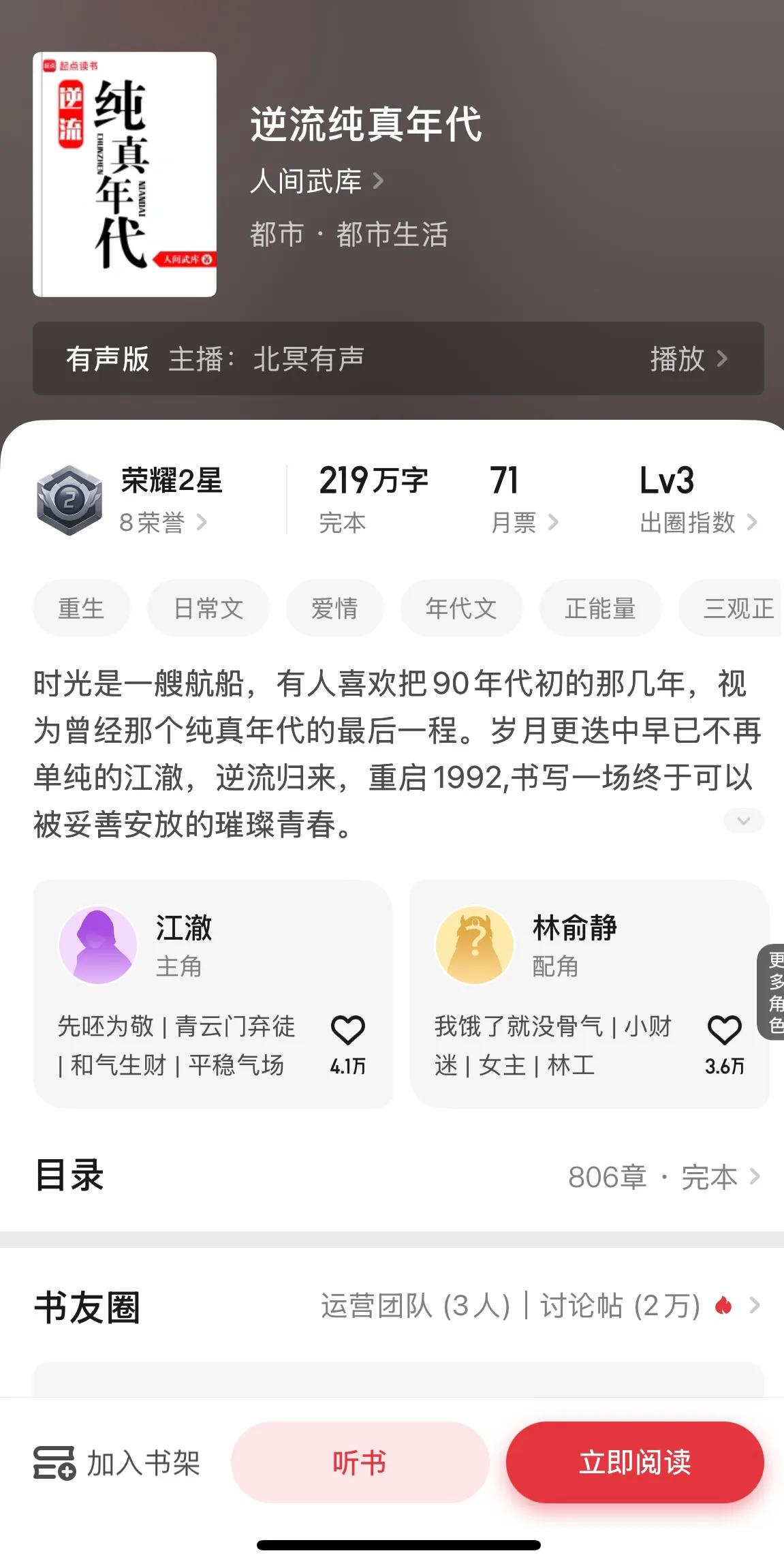This screenshot has width=784, height=1566.
Task: View the 8荣誉 honors list
Action: [x=162, y=523]
